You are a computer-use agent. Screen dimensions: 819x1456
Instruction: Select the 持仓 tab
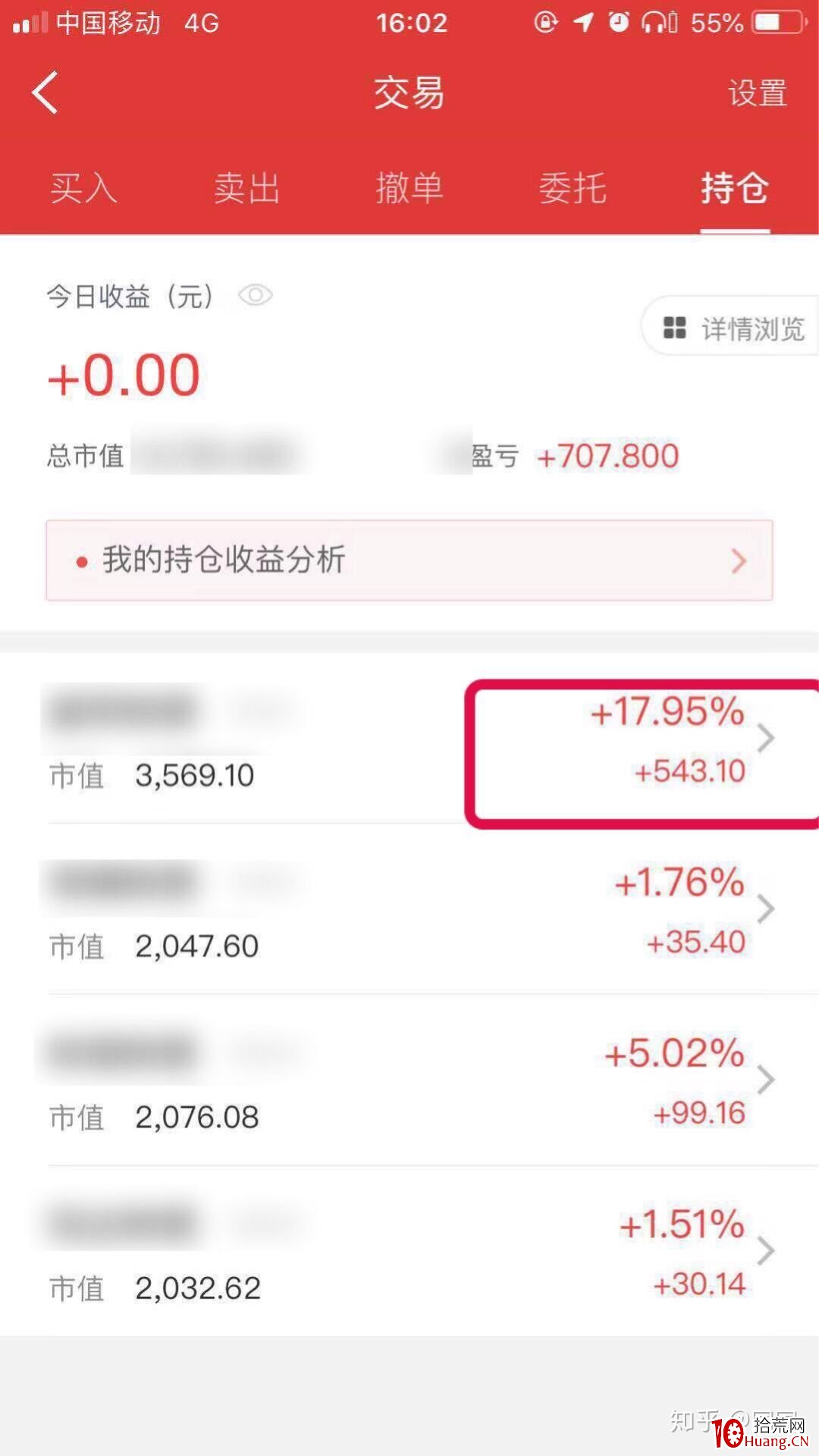[x=735, y=187]
